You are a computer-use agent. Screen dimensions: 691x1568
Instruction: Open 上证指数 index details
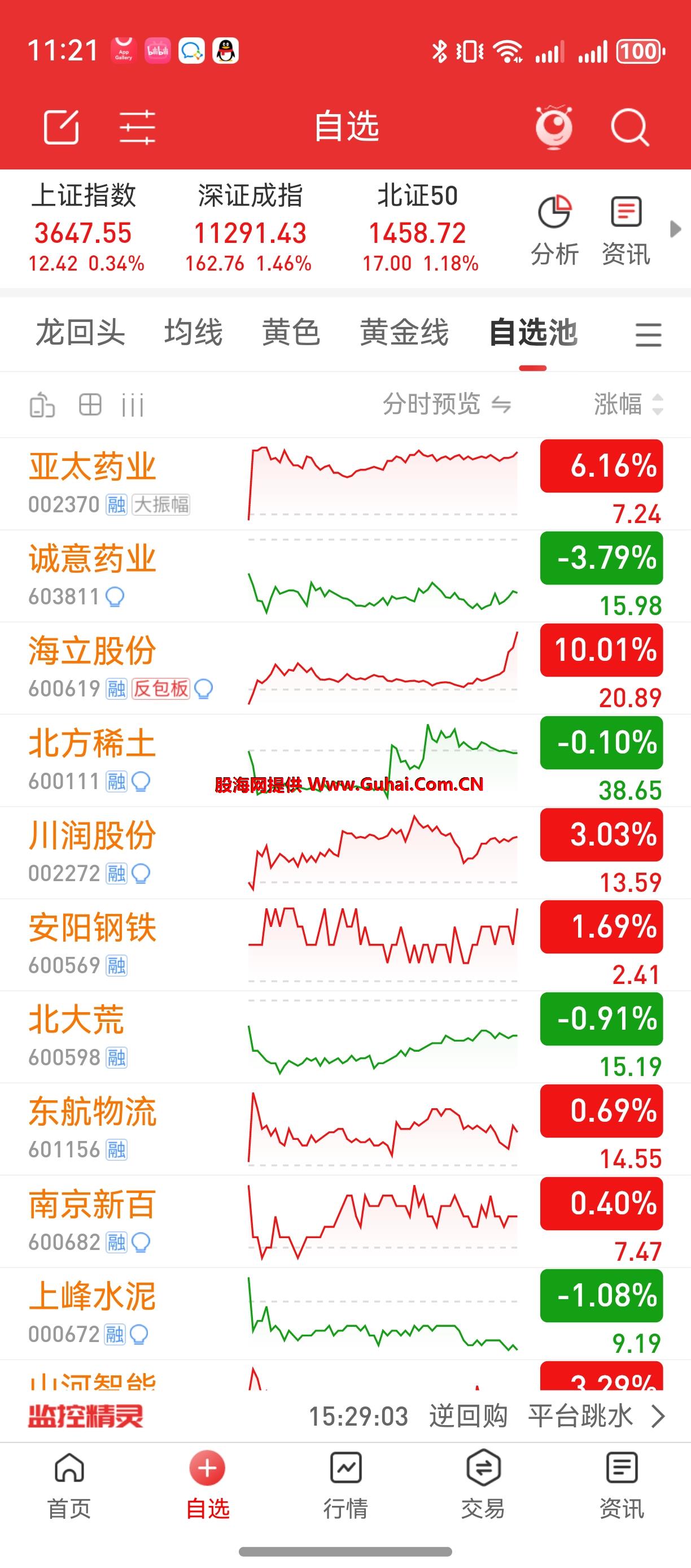tap(86, 228)
